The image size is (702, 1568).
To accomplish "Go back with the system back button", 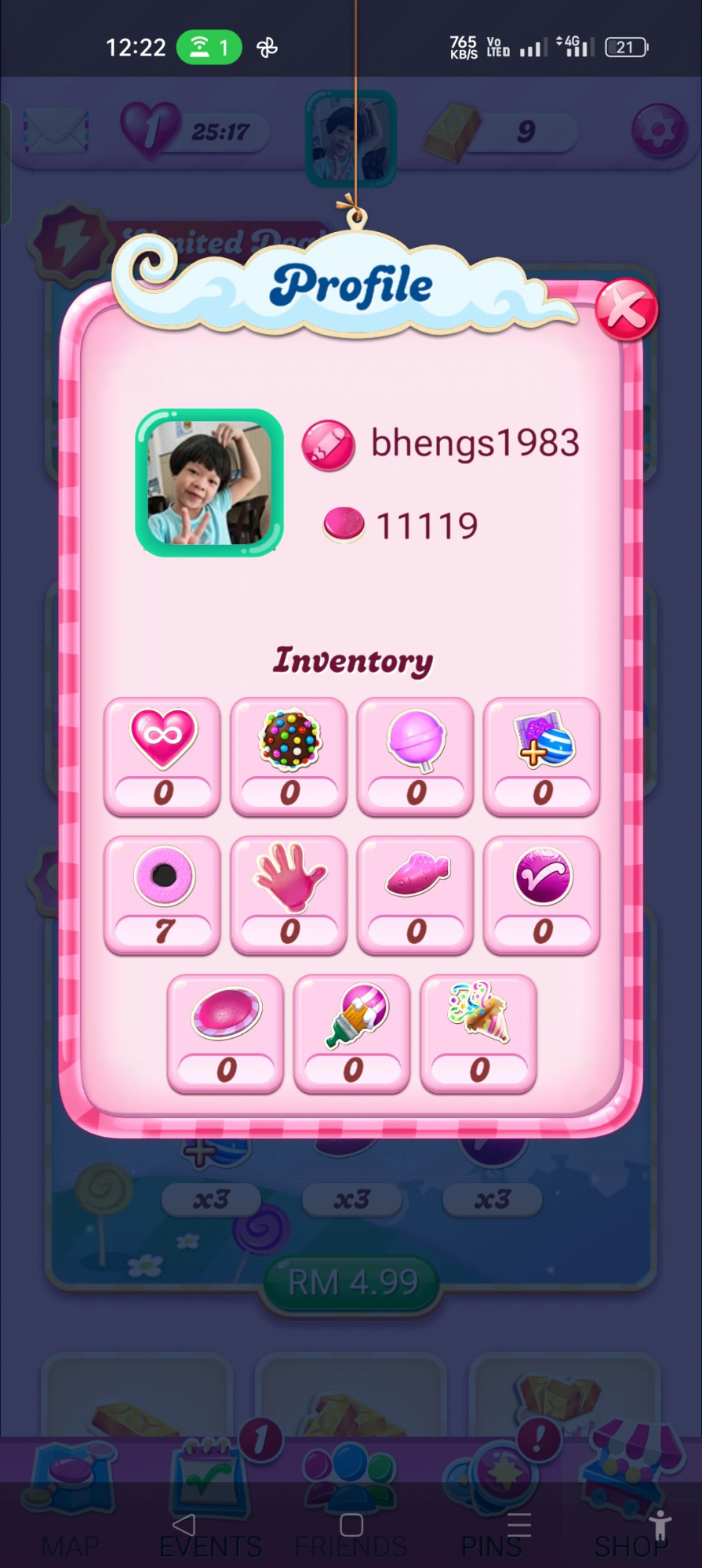I will click(x=184, y=1525).
